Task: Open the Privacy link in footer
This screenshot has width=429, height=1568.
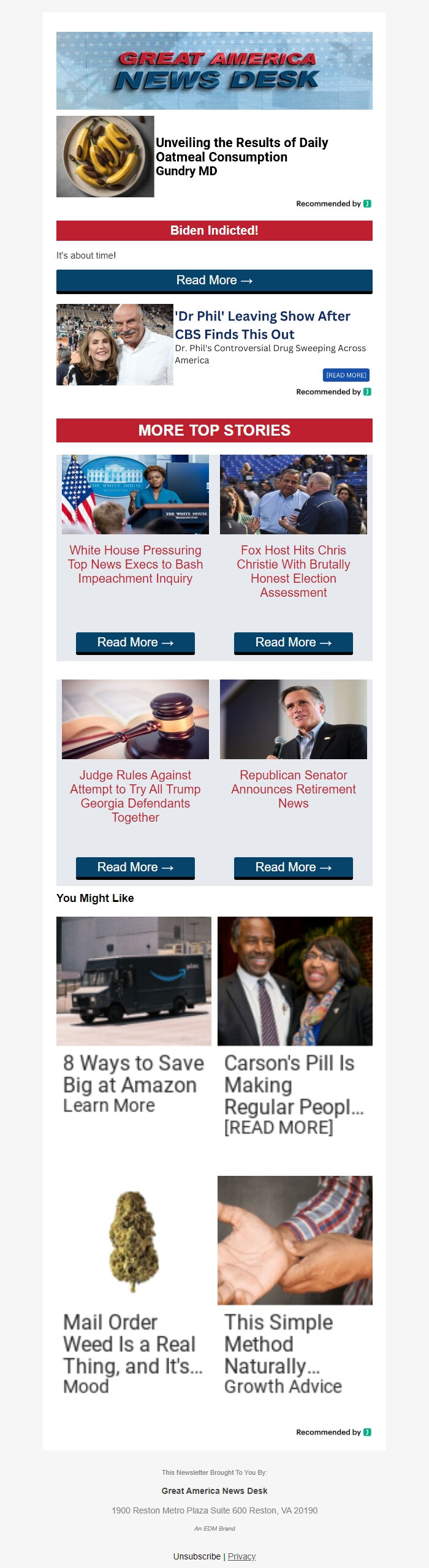Action: (241, 1556)
